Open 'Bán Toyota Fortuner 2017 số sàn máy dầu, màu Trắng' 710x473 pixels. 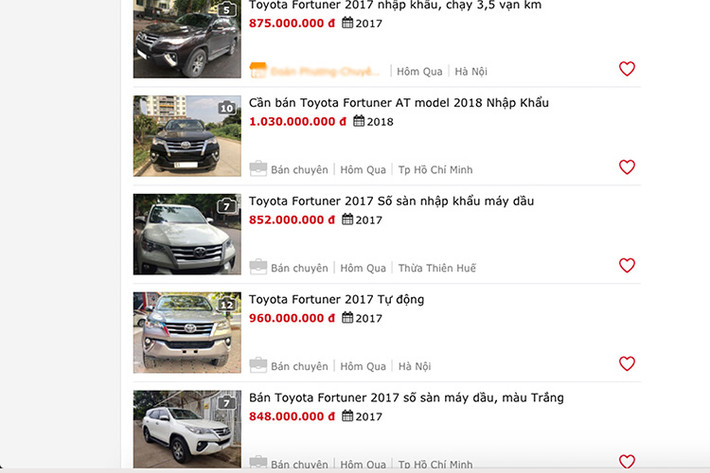[x=406, y=398]
